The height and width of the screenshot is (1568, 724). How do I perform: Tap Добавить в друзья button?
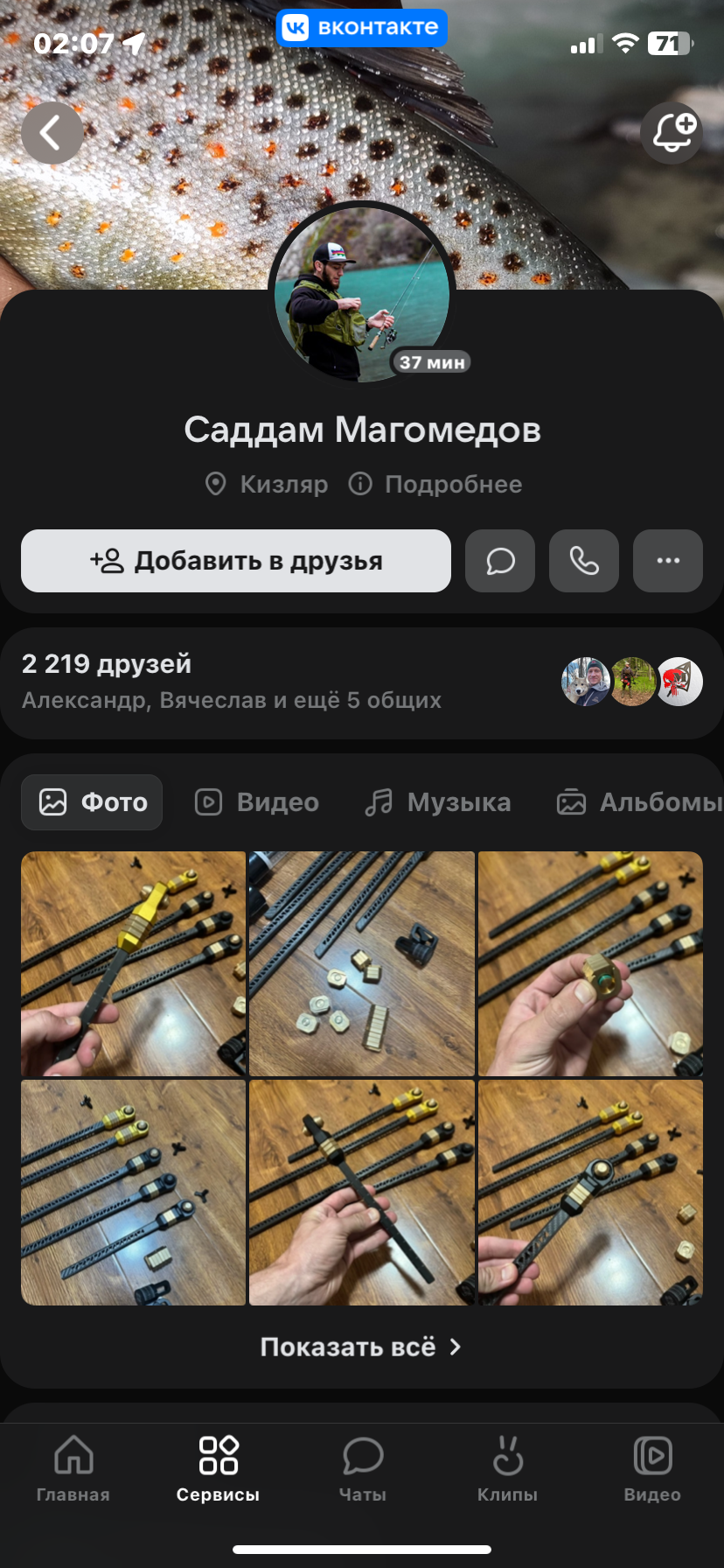(236, 561)
